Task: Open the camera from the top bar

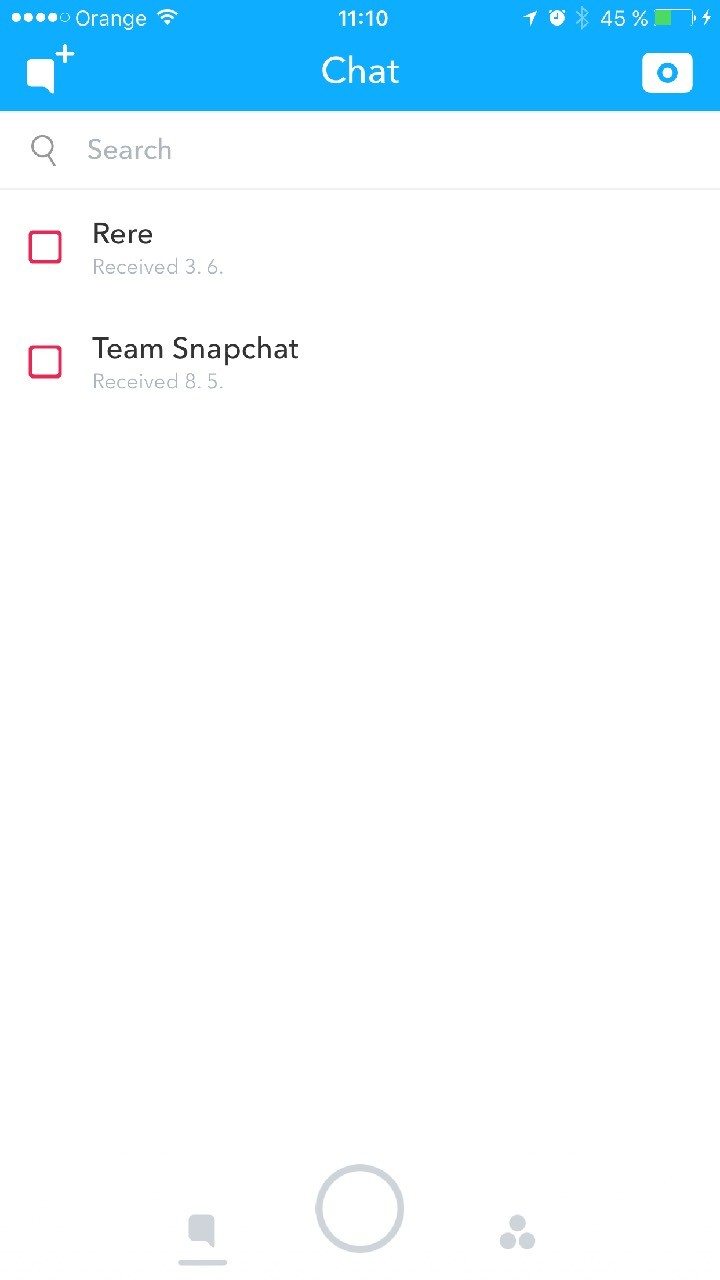Action: coord(667,73)
